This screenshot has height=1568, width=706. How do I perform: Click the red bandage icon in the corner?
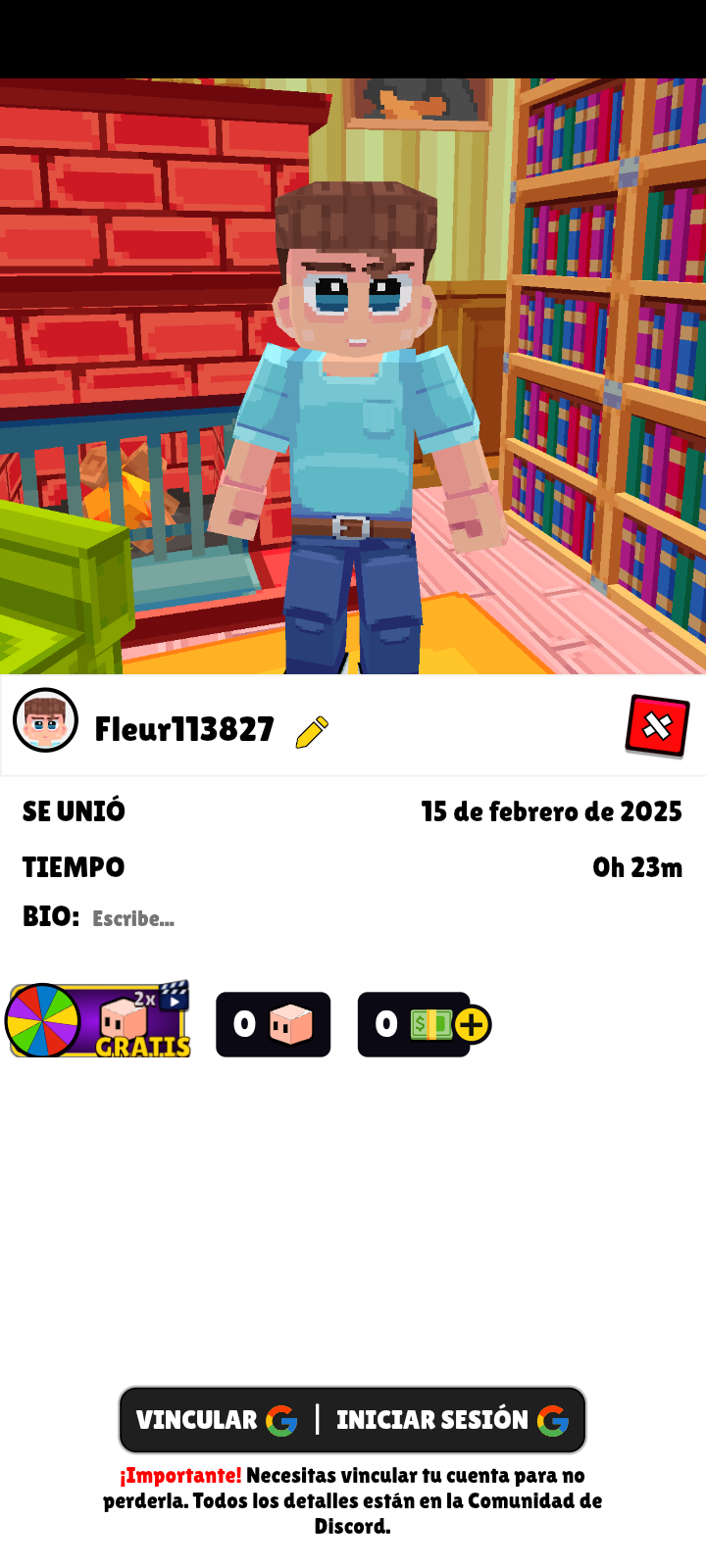click(655, 726)
